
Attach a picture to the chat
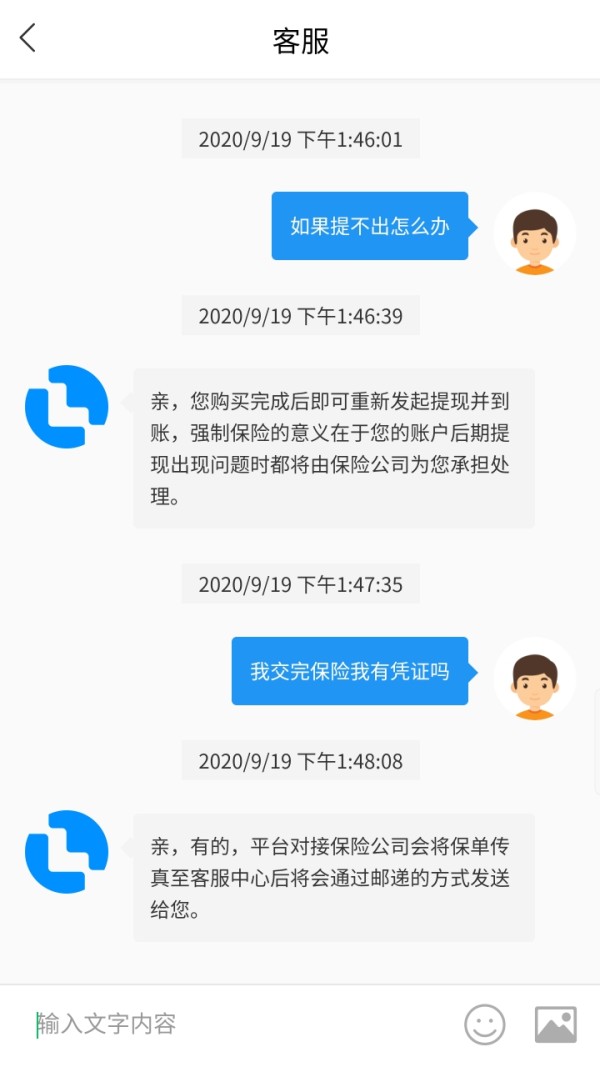click(x=556, y=1024)
